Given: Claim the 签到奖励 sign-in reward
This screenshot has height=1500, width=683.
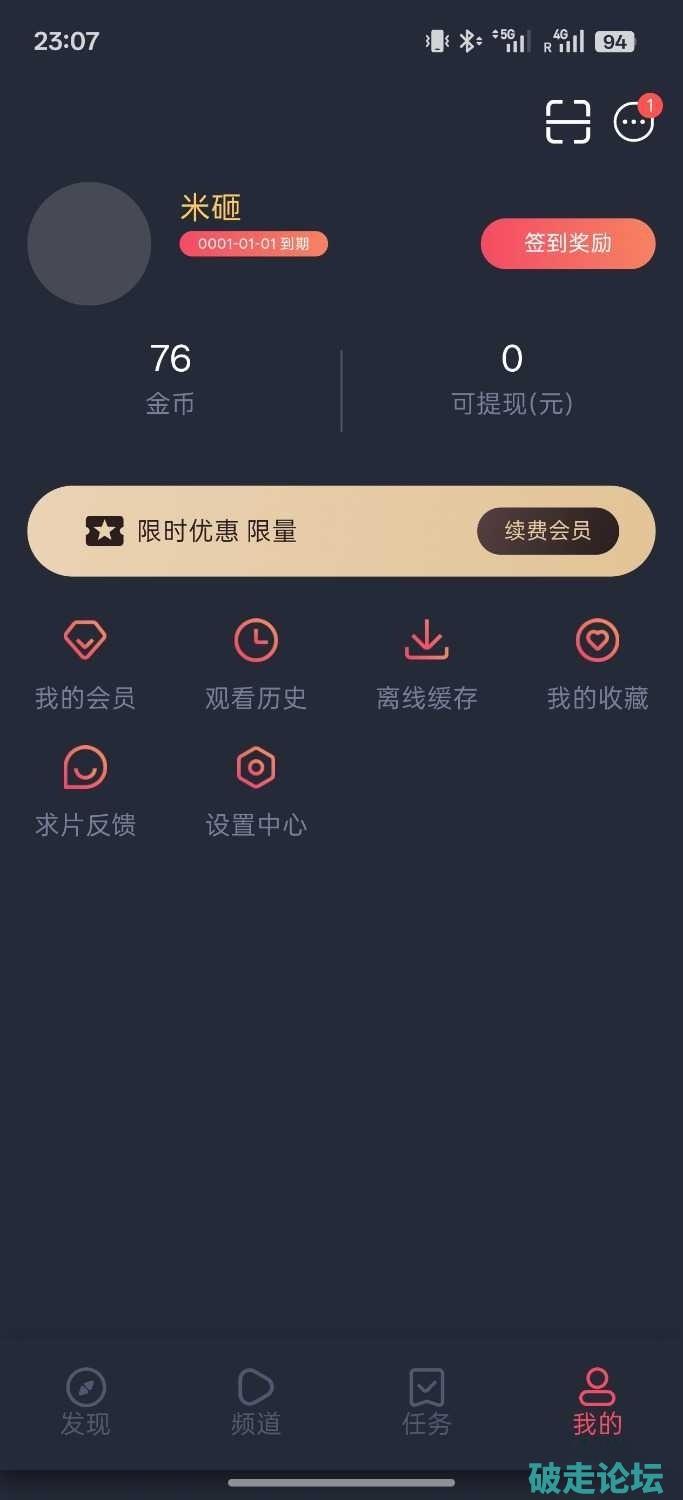Looking at the screenshot, I should (567, 244).
